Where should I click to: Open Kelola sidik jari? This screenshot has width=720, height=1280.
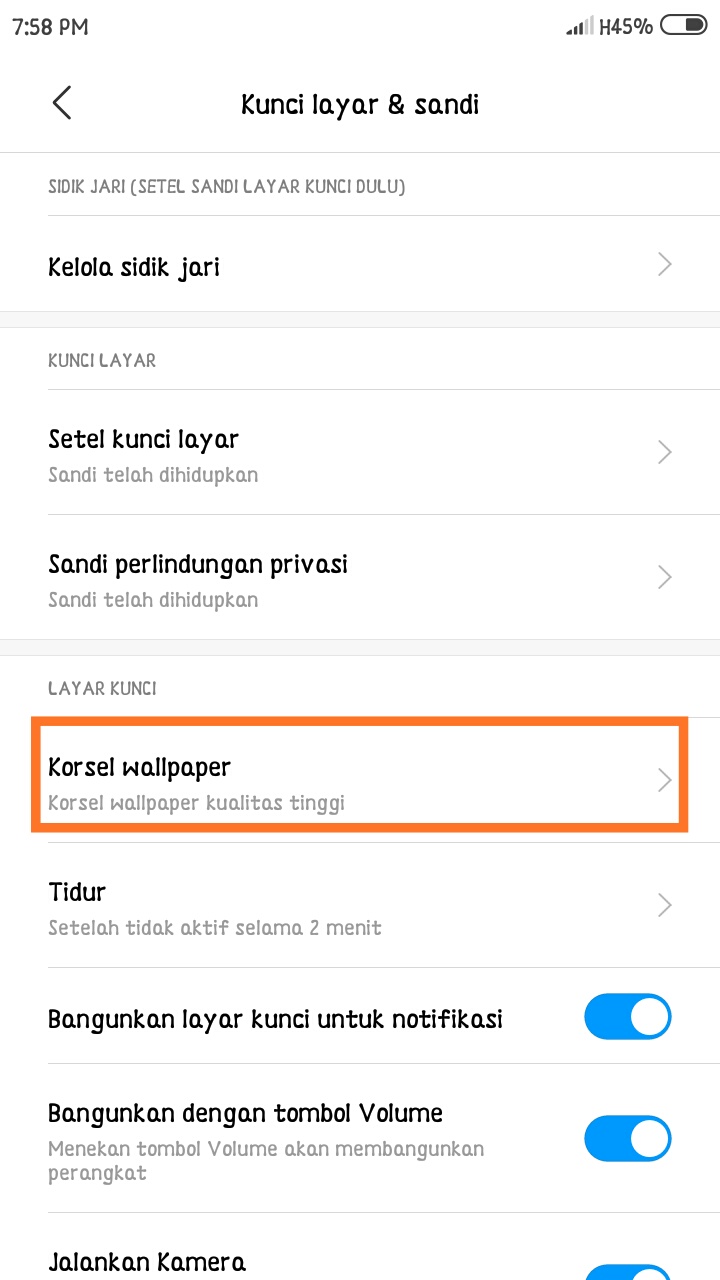point(360,266)
